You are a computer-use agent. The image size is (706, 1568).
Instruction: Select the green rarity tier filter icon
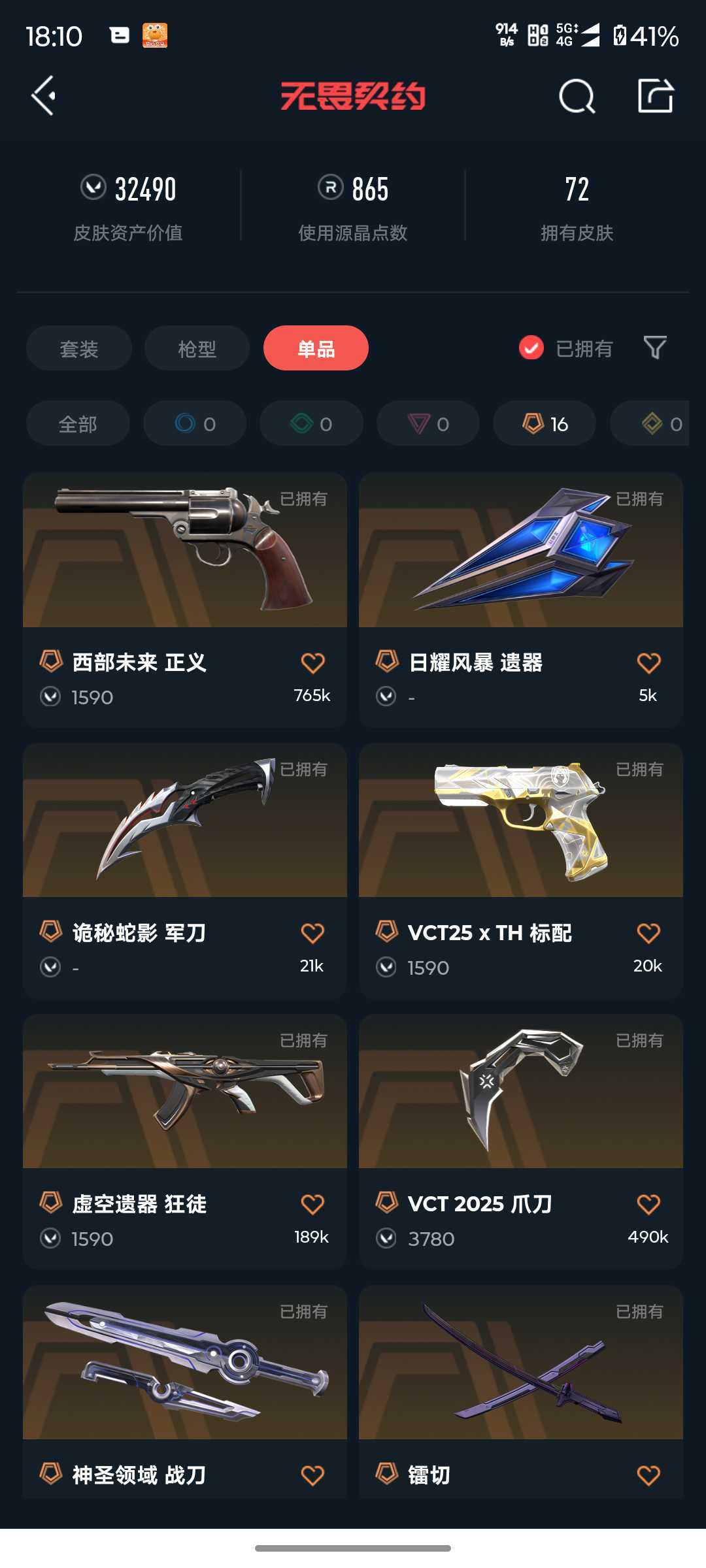pos(311,423)
